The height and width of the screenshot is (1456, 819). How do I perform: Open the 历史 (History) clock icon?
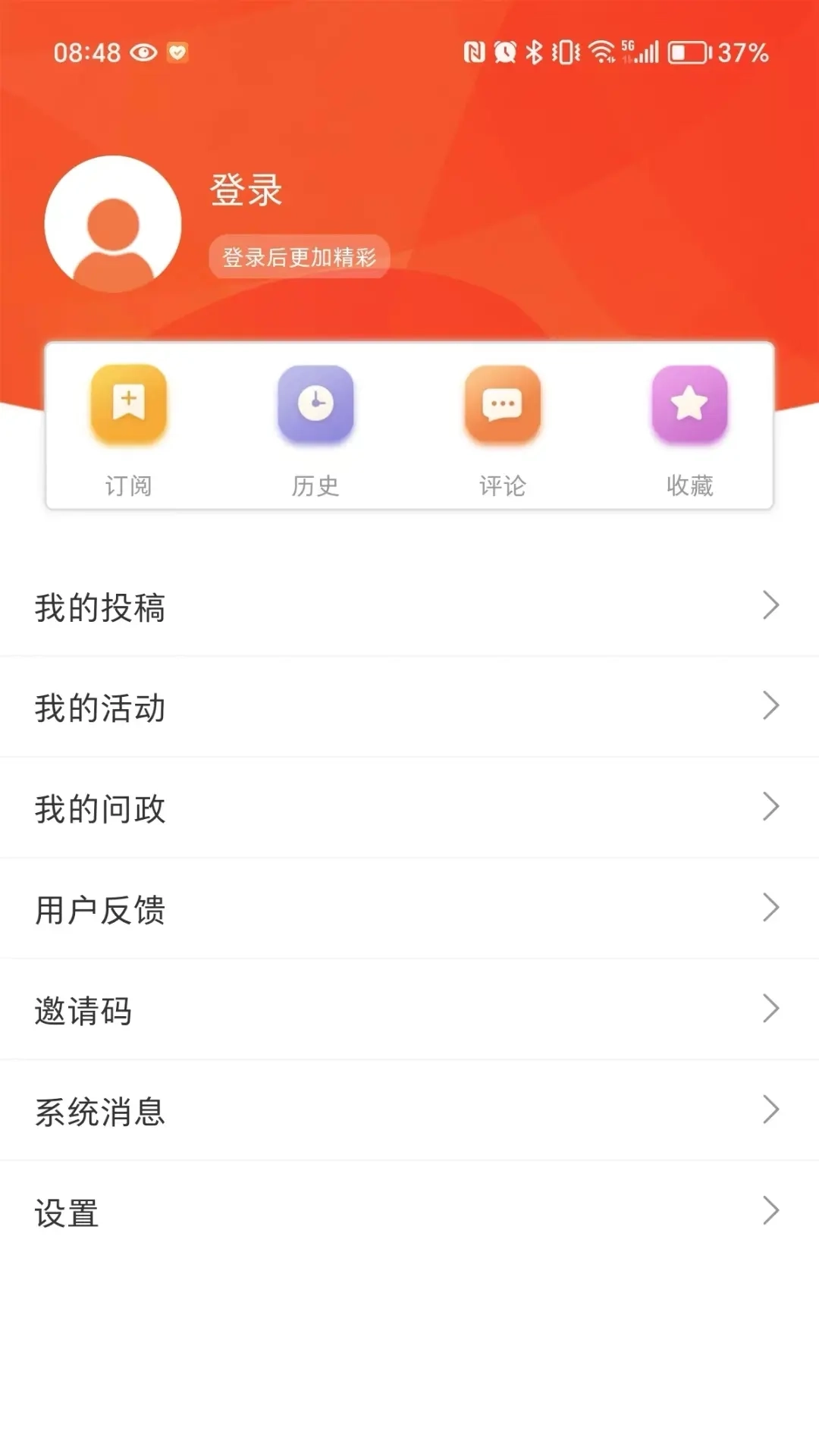click(315, 406)
